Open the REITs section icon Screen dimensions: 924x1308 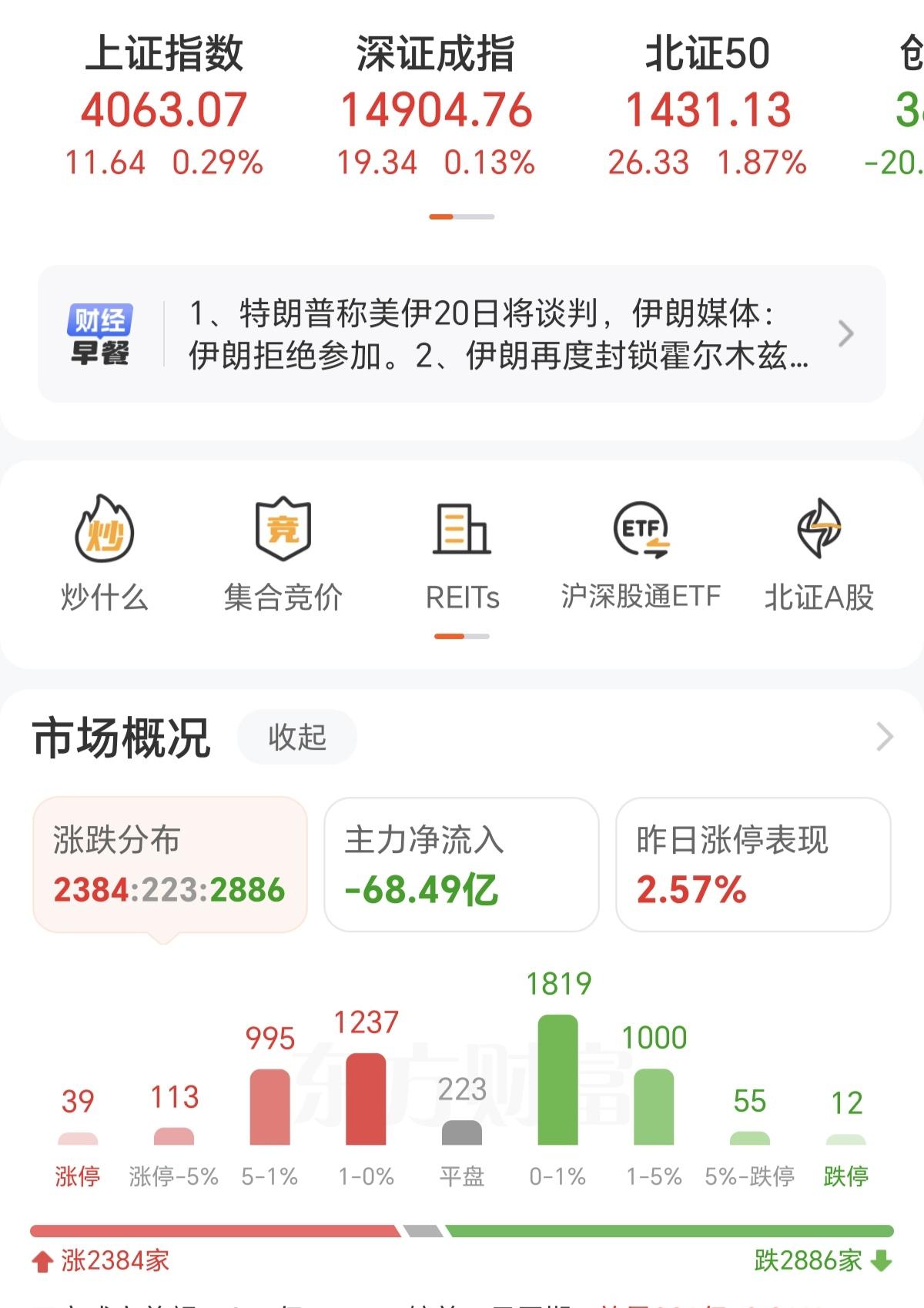click(462, 539)
